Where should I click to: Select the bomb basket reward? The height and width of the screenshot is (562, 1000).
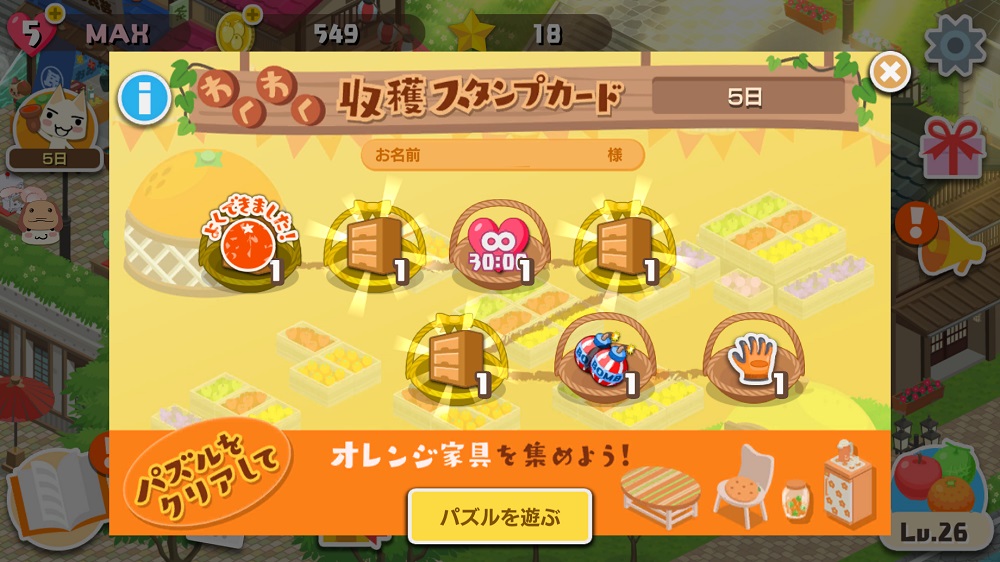(605, 359)
